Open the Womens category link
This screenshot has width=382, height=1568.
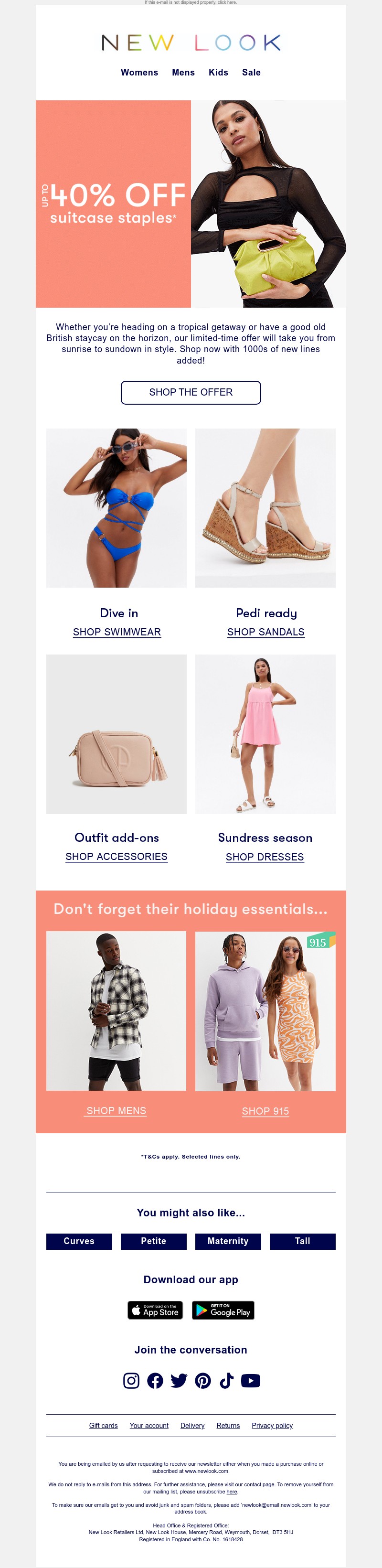pyautogui.click(x=139, y=73)
